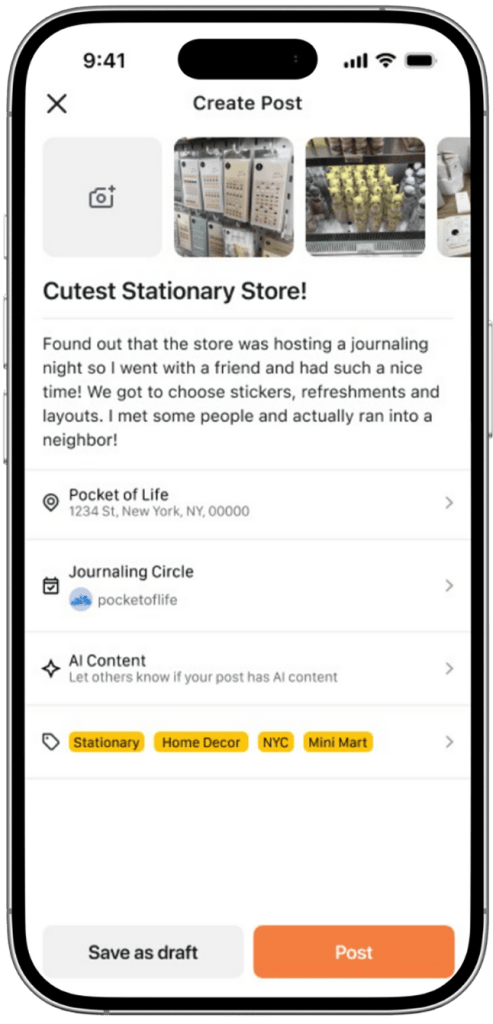This screenshot has height=1024, width=493.
Task: Open the AI Content setting
Action: (247, 668)
